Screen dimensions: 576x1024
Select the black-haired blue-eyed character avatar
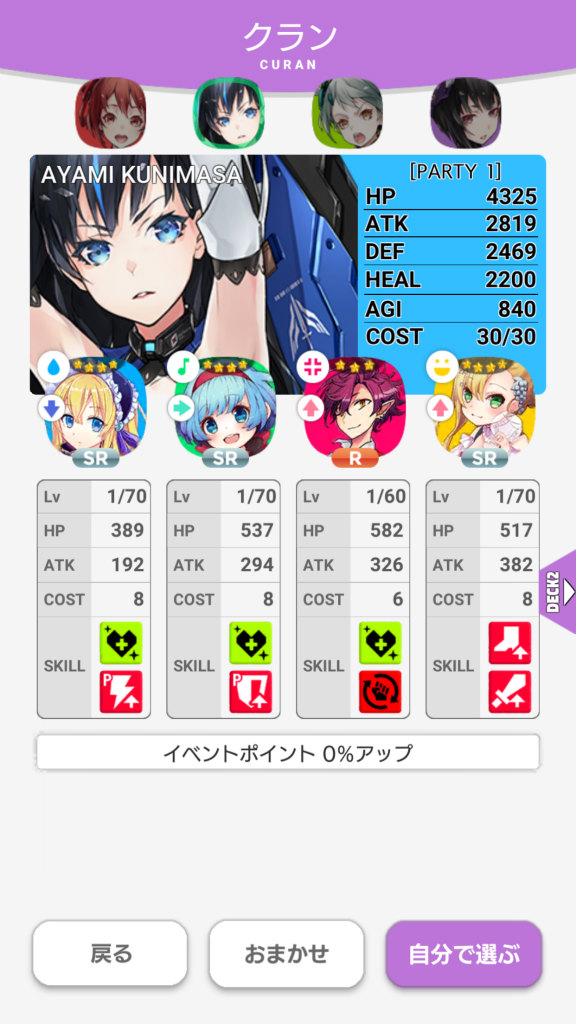pyautogui.click(x=229, y=112)
